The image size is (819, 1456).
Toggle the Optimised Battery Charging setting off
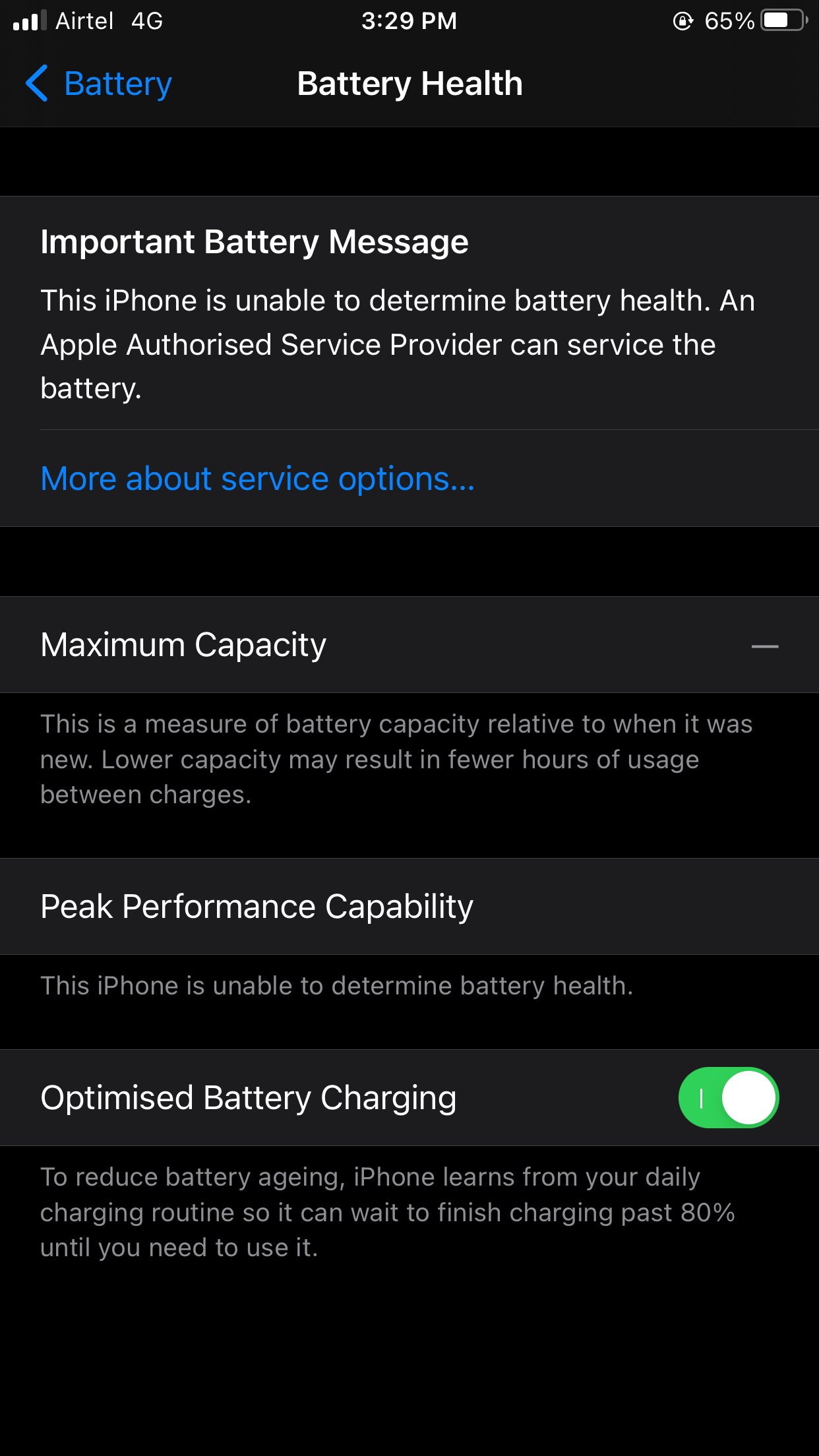click(x=729, y=1097)
